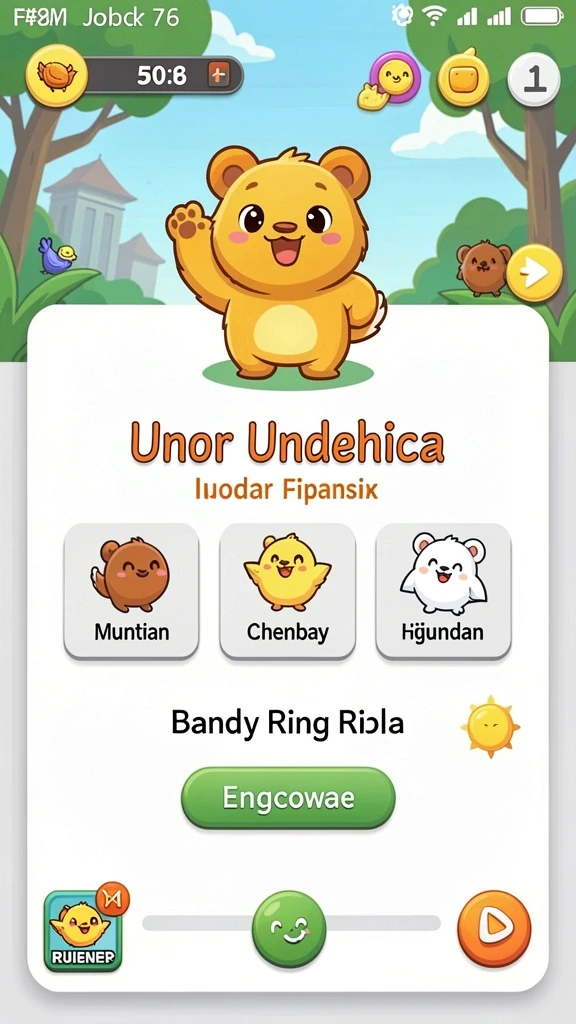Tap the round badge showing 1
The width and height of the screenshot is (576, 1024).
click(x=534, y=79)
